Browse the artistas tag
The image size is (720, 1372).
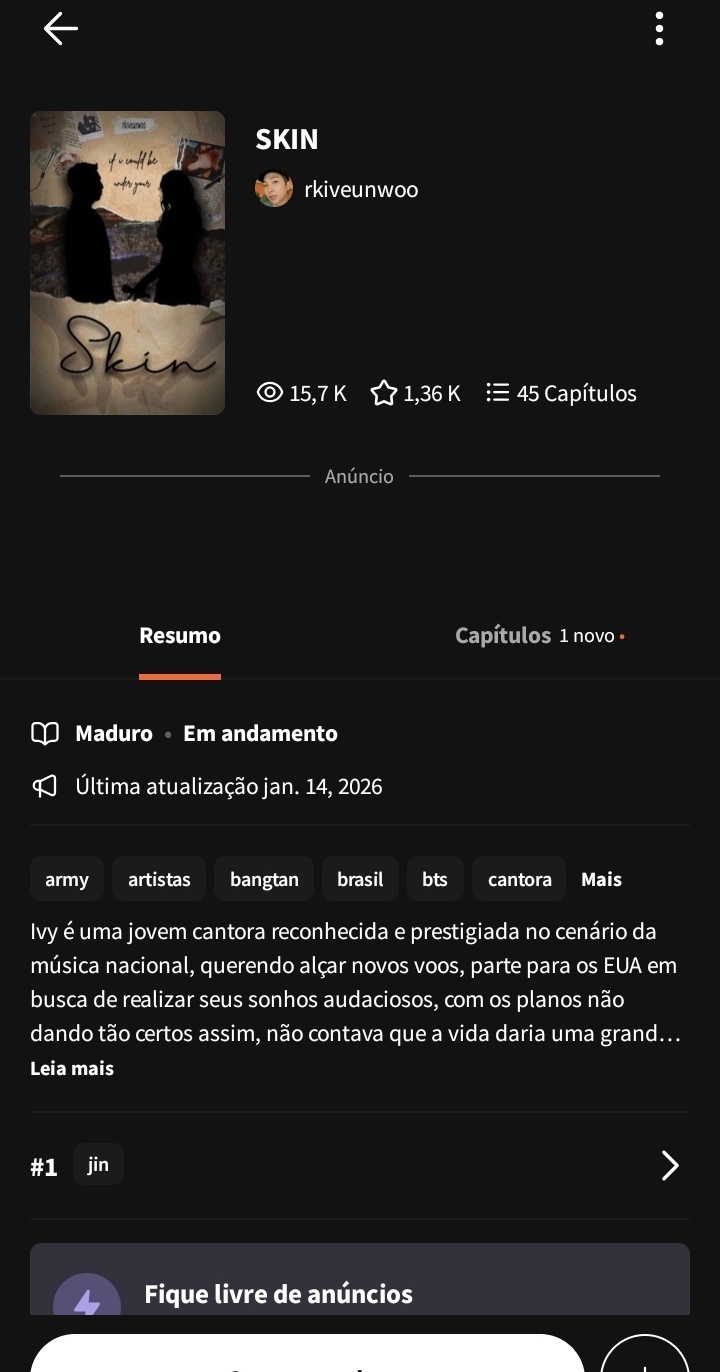[159, 879]
